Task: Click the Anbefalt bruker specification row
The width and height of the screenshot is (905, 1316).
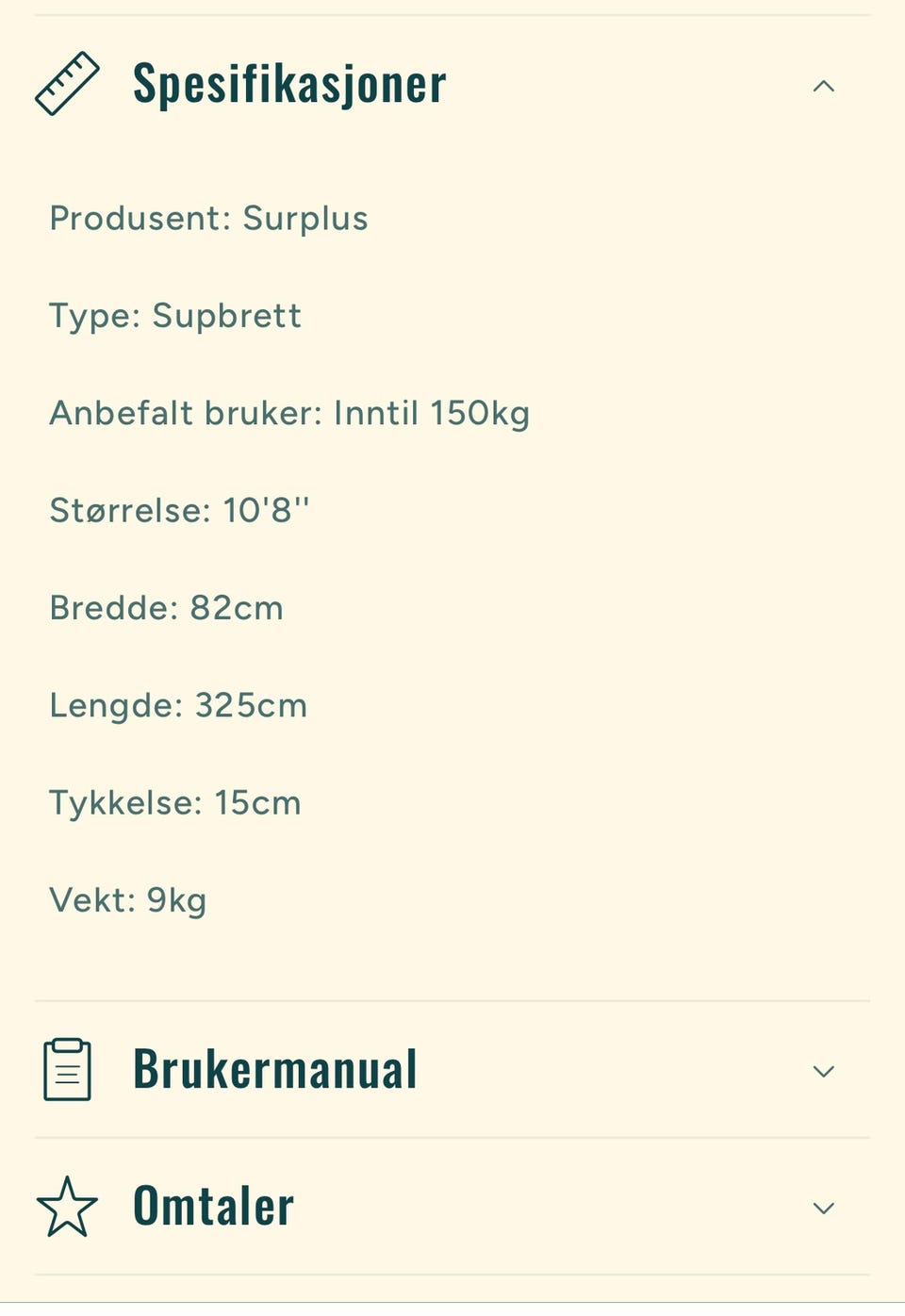Action: 289,412
